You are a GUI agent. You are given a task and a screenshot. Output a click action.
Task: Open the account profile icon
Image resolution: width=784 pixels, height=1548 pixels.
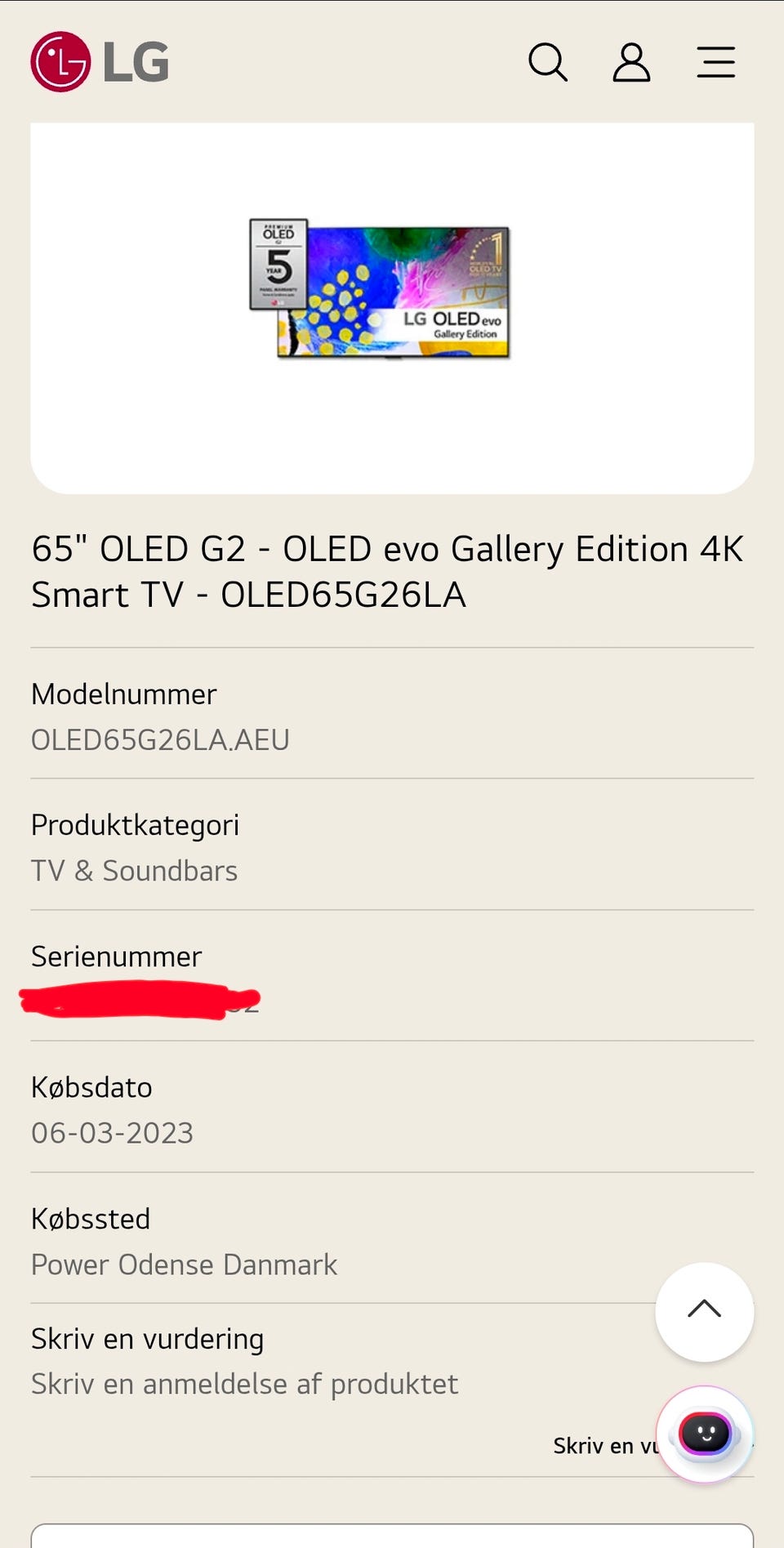630,63
